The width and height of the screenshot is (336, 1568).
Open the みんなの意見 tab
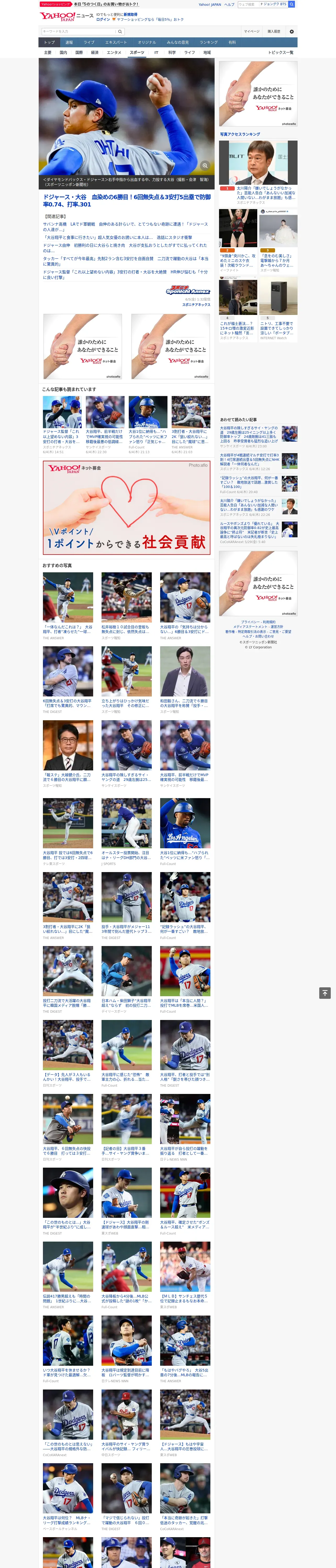point(177,43)
